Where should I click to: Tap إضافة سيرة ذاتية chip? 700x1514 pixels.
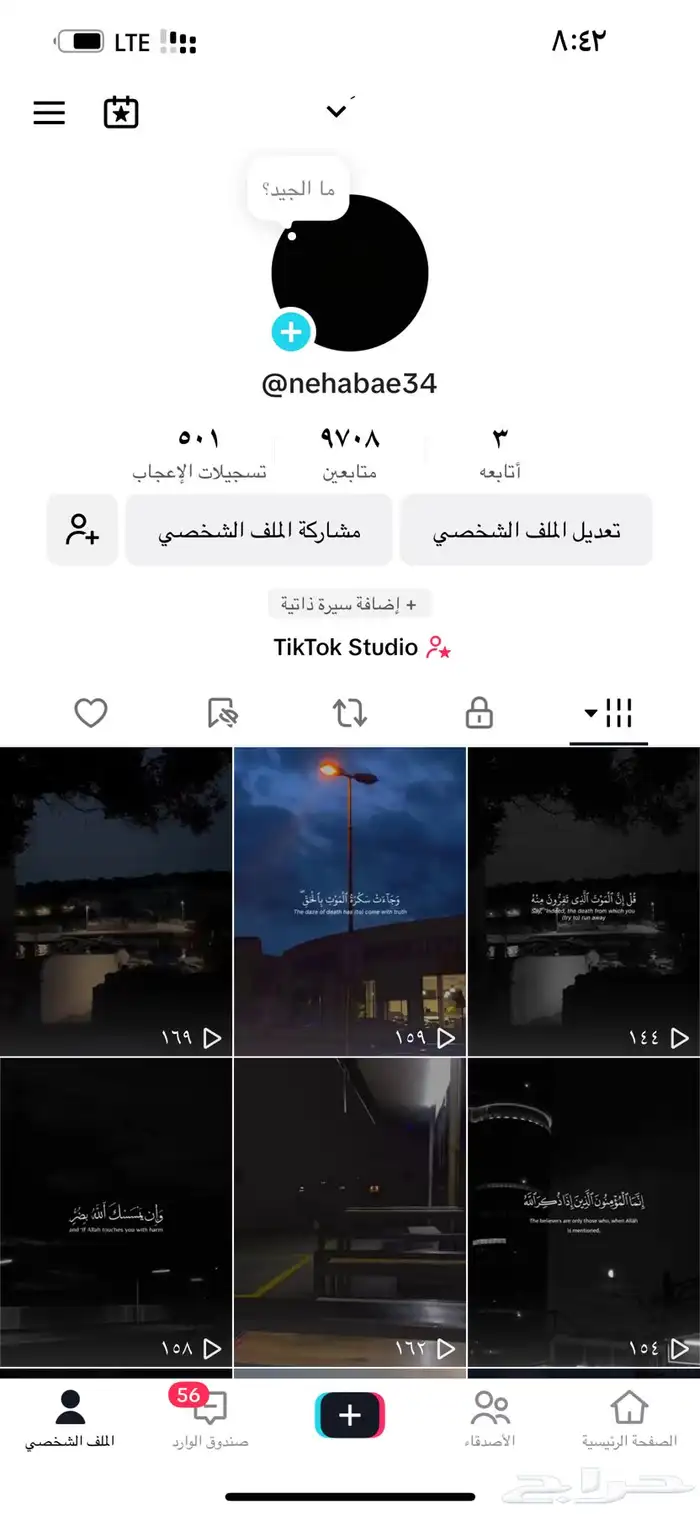(349, 604)
